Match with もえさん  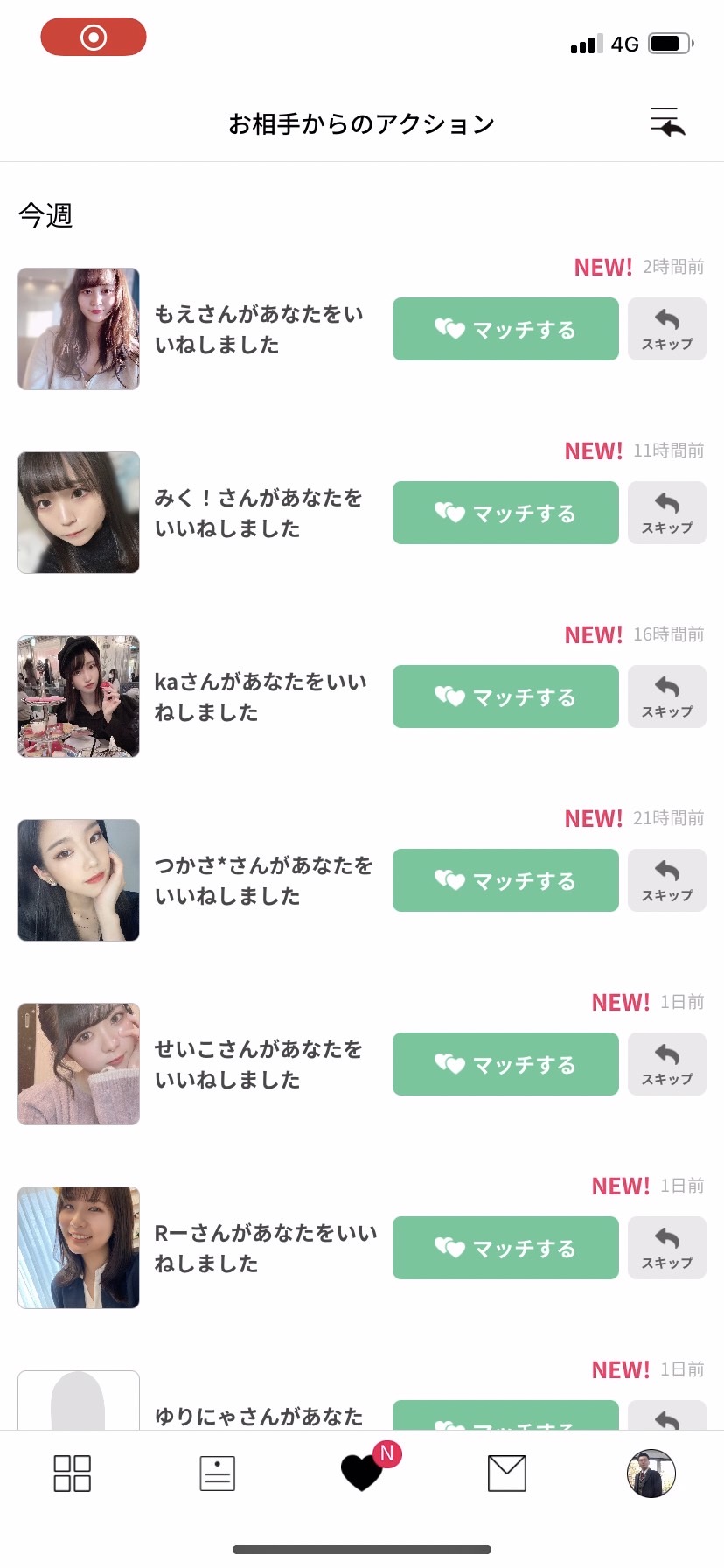505,329
